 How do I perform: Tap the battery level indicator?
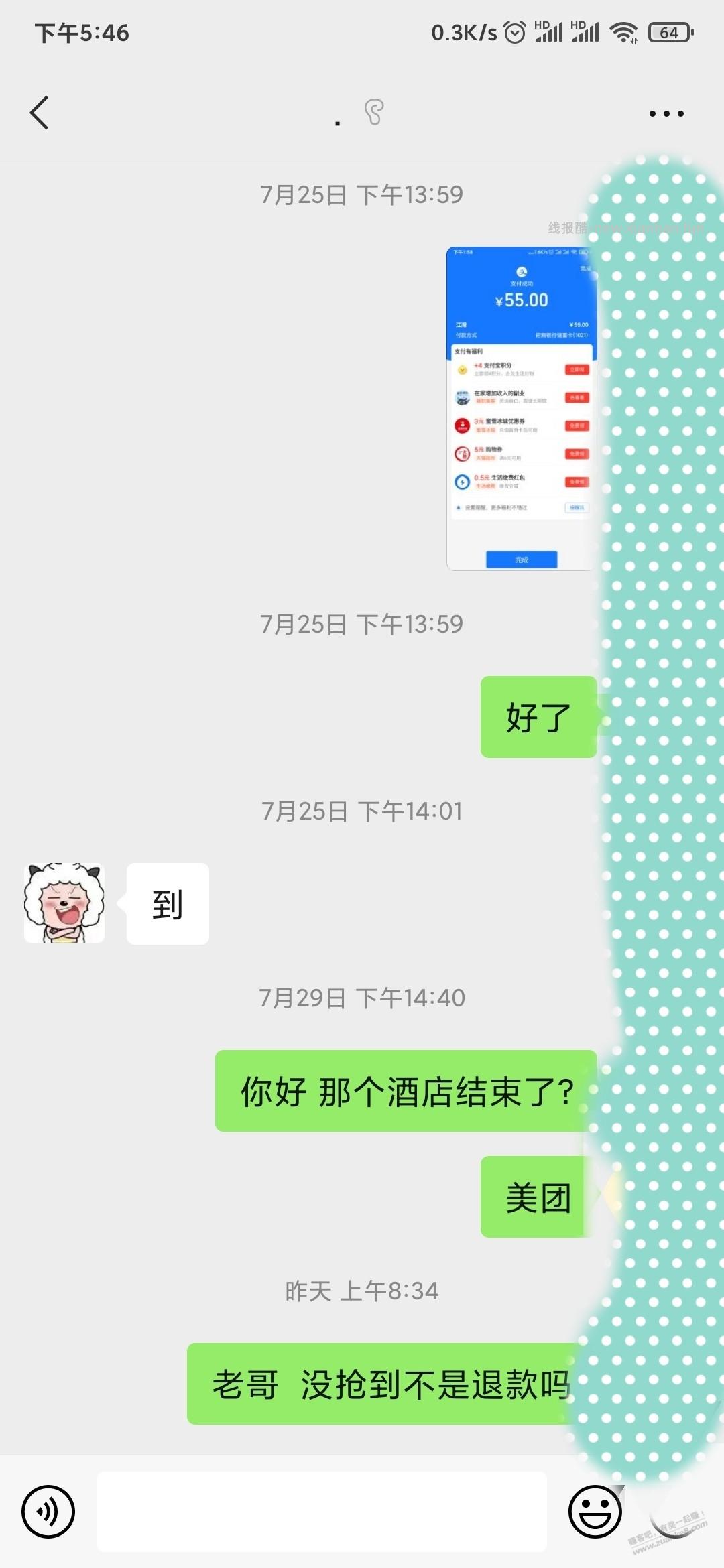click(669, 30)
